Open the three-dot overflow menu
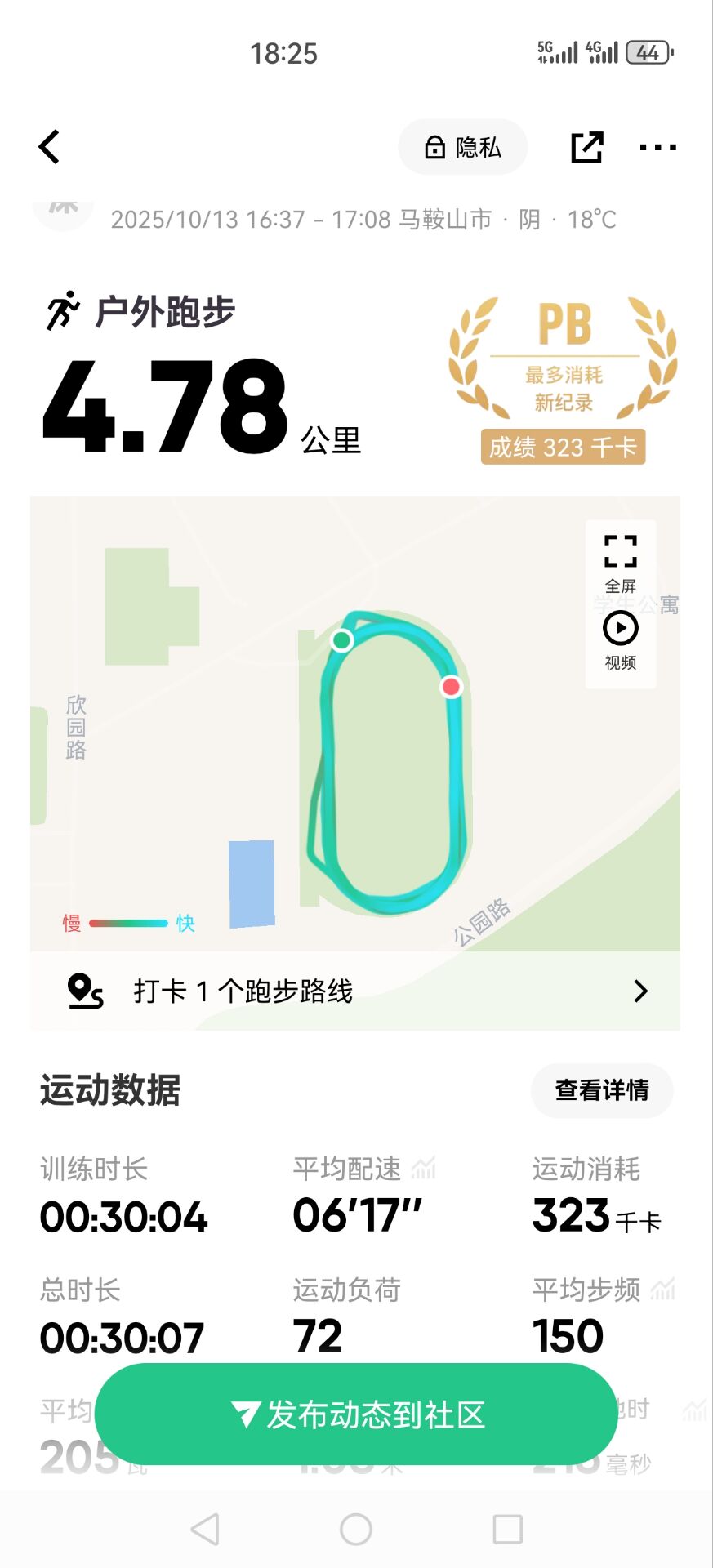Image resolution: width=713 pixels, height=1568 pixels. point(657,148)
